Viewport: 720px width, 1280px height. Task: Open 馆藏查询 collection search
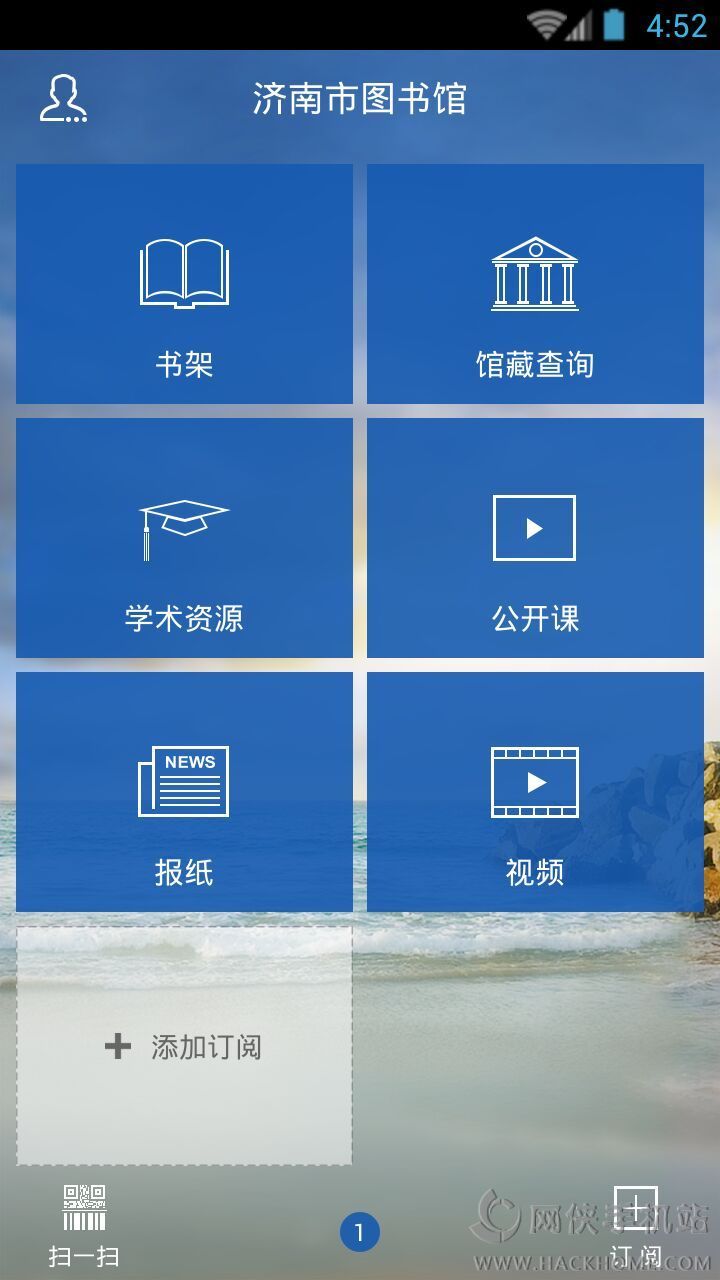pyautogui.click(x=535, y=284)
